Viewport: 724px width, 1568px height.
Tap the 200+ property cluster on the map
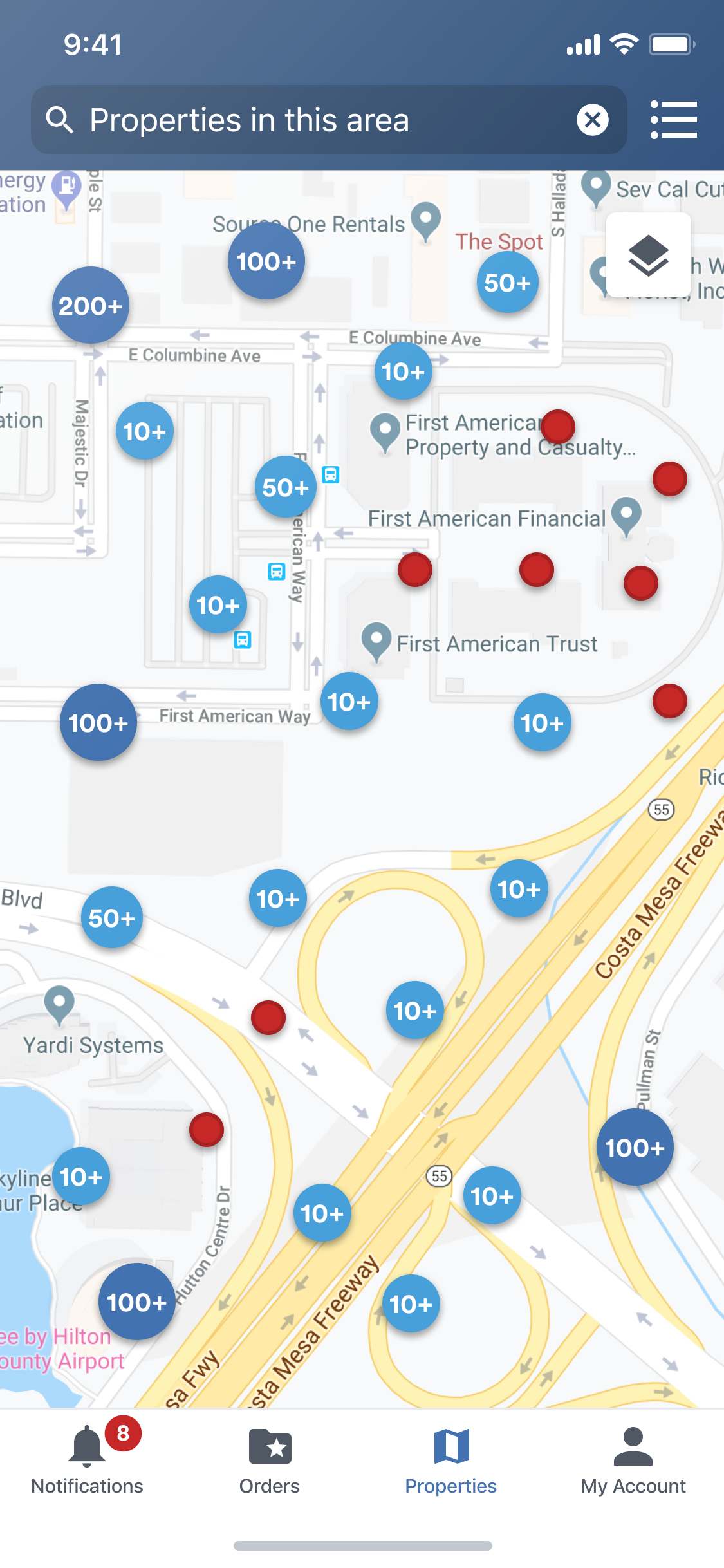(x=91, y=306)
